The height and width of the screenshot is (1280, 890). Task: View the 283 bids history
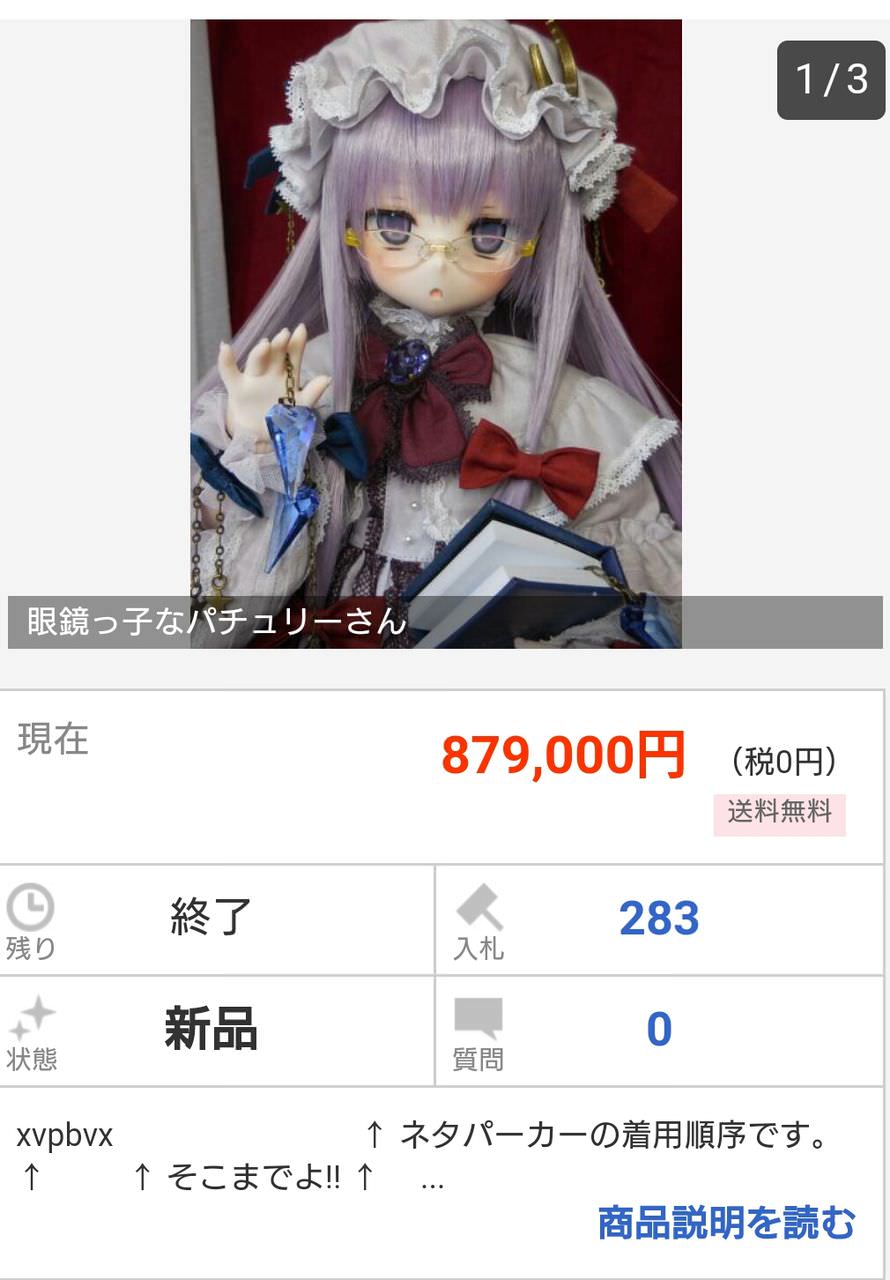pyautogui.click(x=658, y=919)
